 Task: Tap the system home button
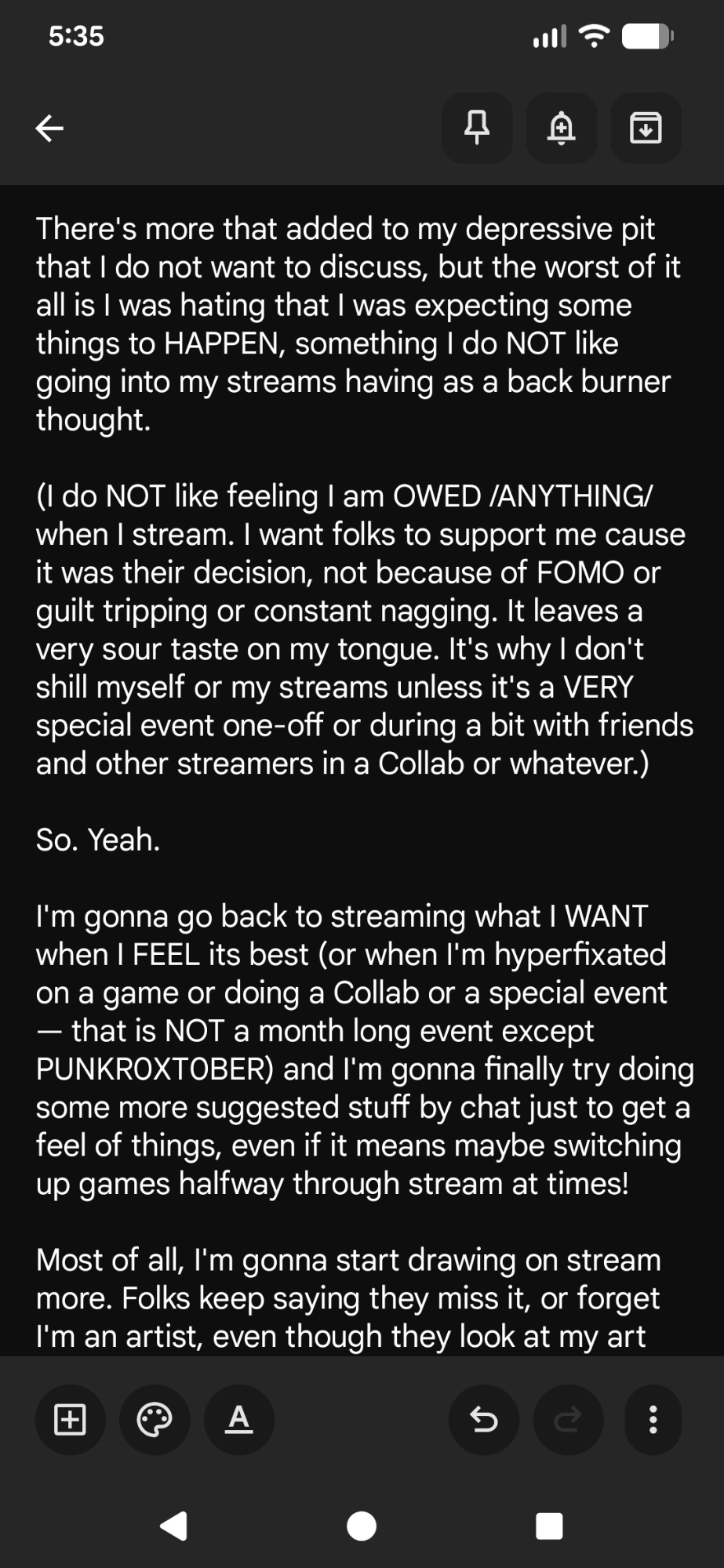pos(362,1526)
